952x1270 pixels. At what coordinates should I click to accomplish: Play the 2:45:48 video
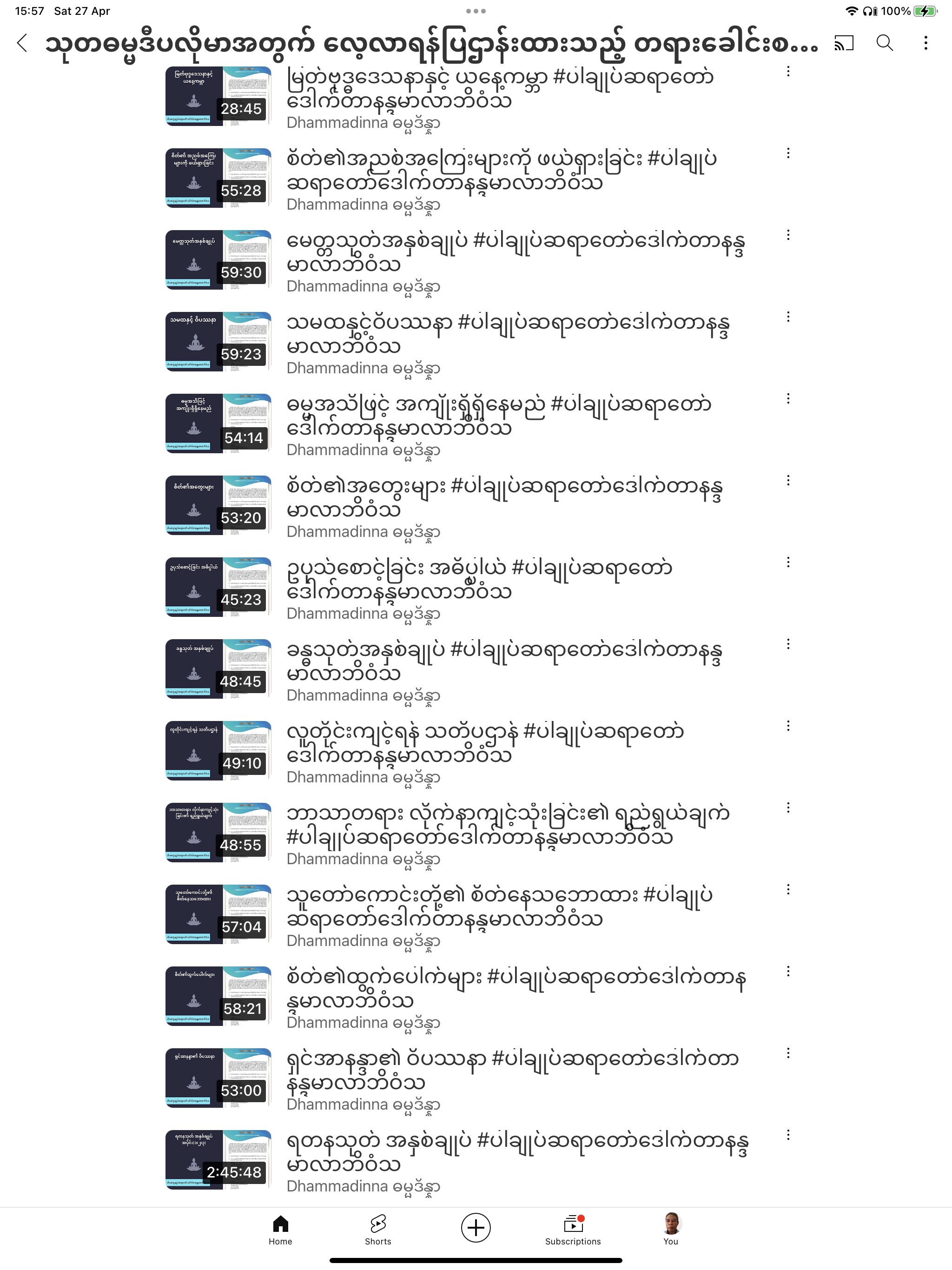[218, 1160]
